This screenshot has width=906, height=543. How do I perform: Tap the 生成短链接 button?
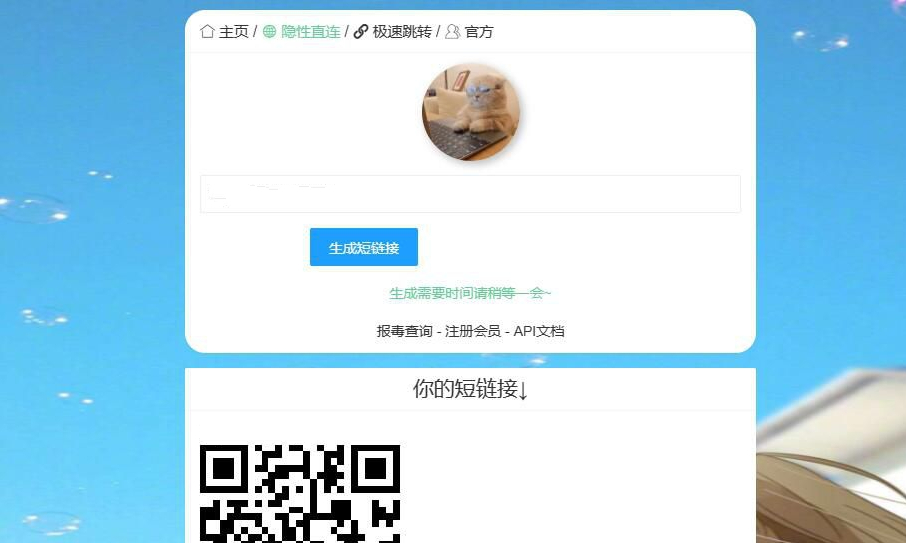pos(364,247)
